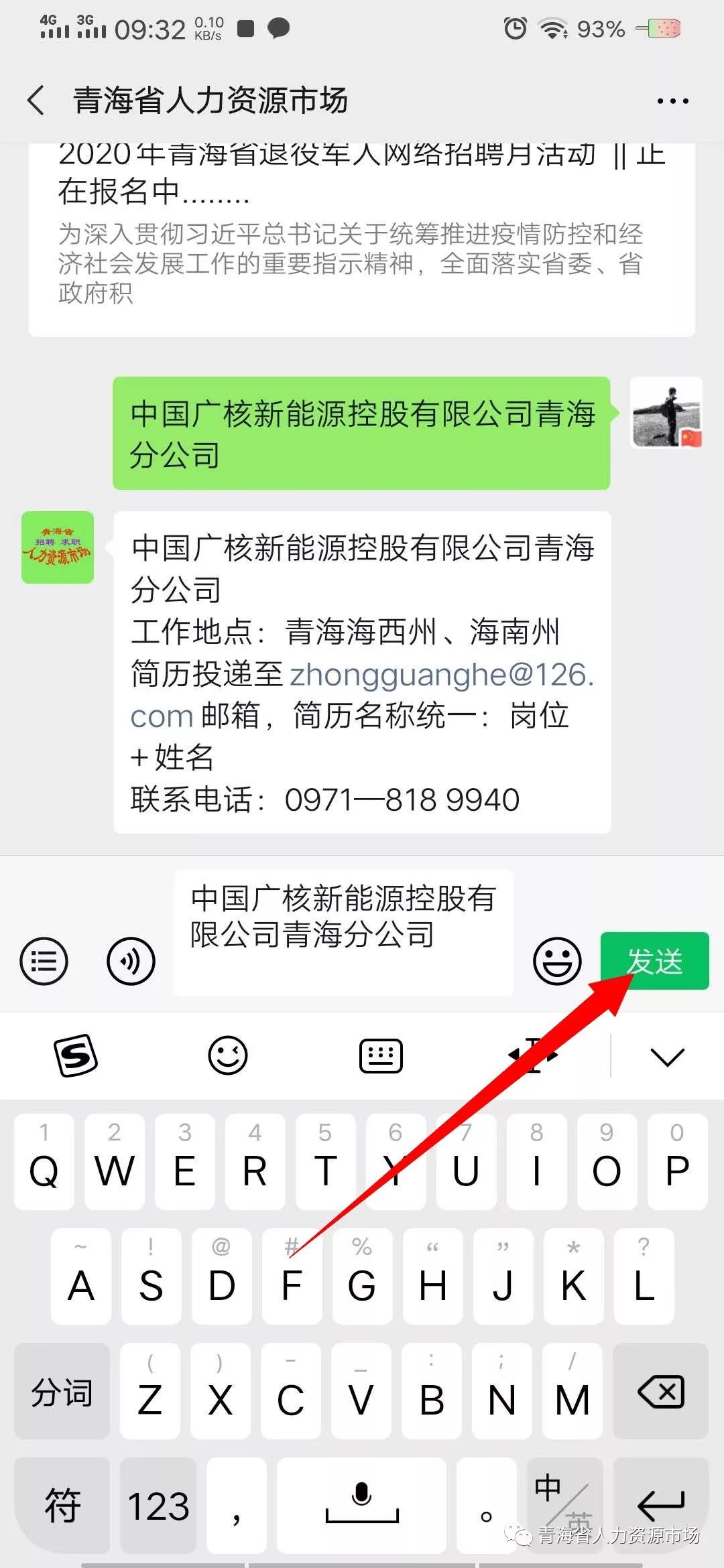This screenshot has width=724, height=1568.
Task: Tap the 123 number key
Action: 159,1506
